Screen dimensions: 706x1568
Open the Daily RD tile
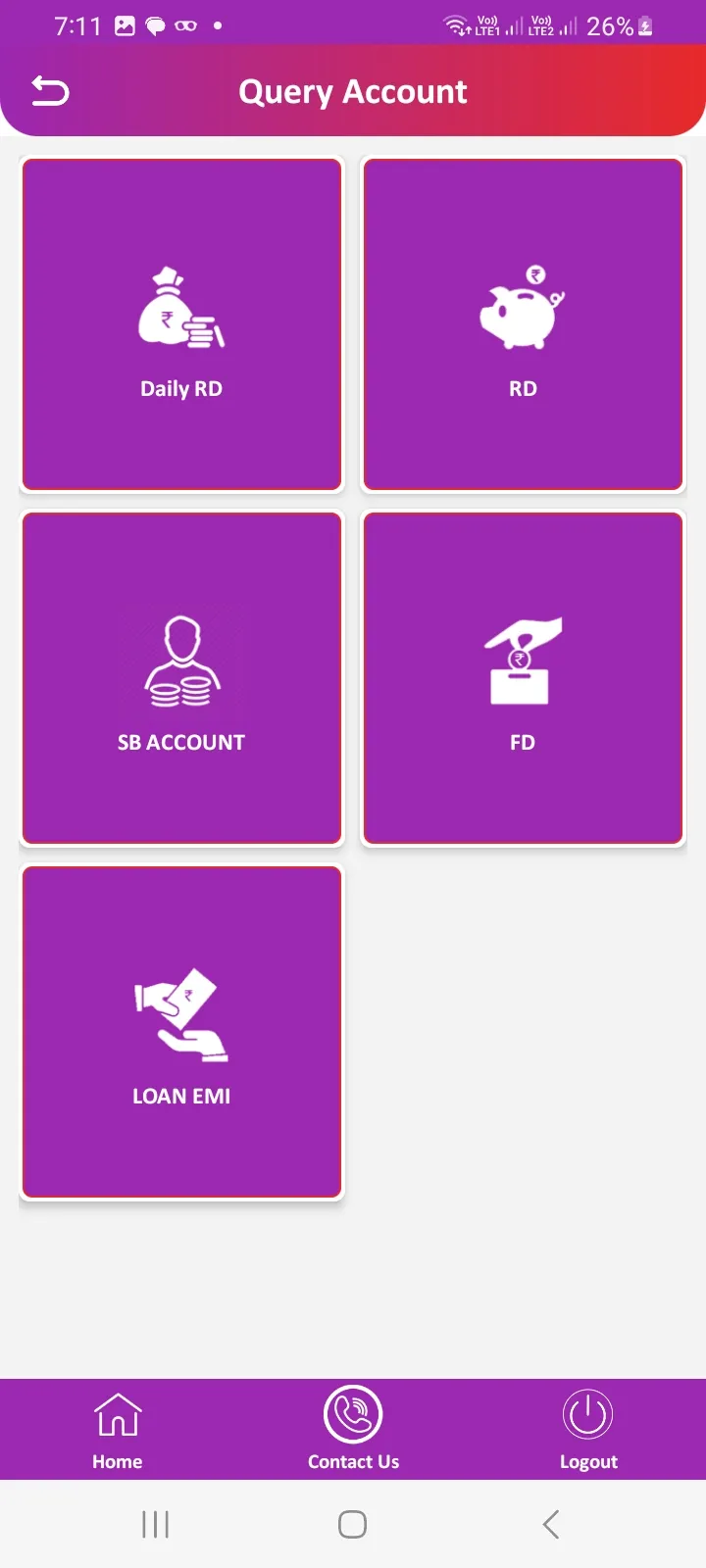coord(181,324)
